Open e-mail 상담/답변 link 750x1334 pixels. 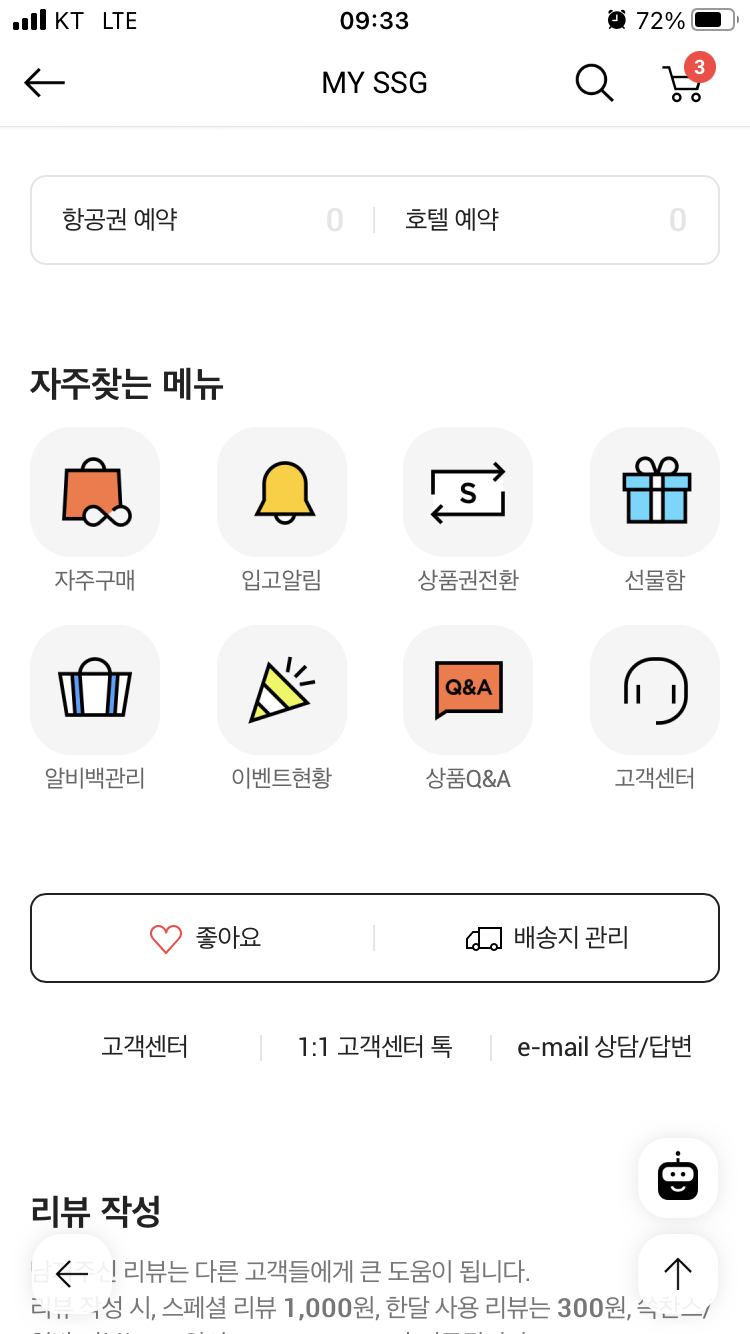604,1046
